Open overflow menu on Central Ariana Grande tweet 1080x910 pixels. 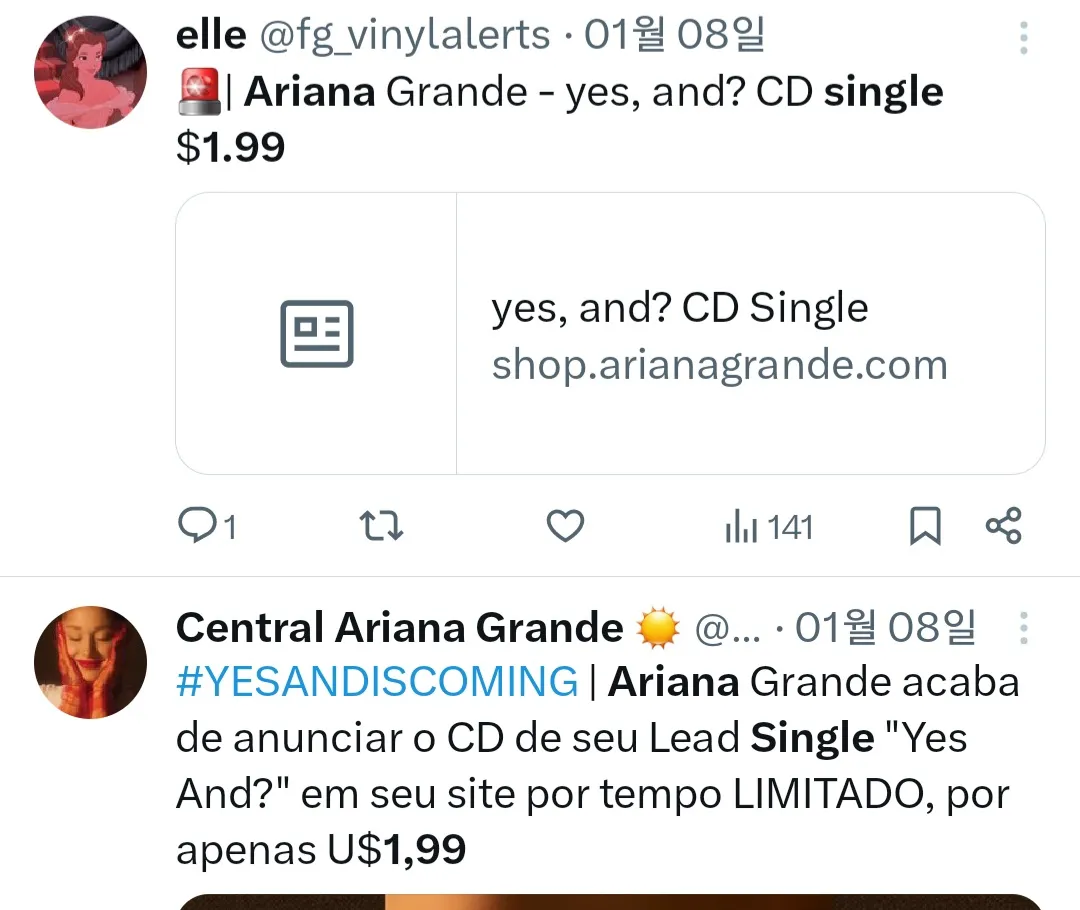[1024, 628]
